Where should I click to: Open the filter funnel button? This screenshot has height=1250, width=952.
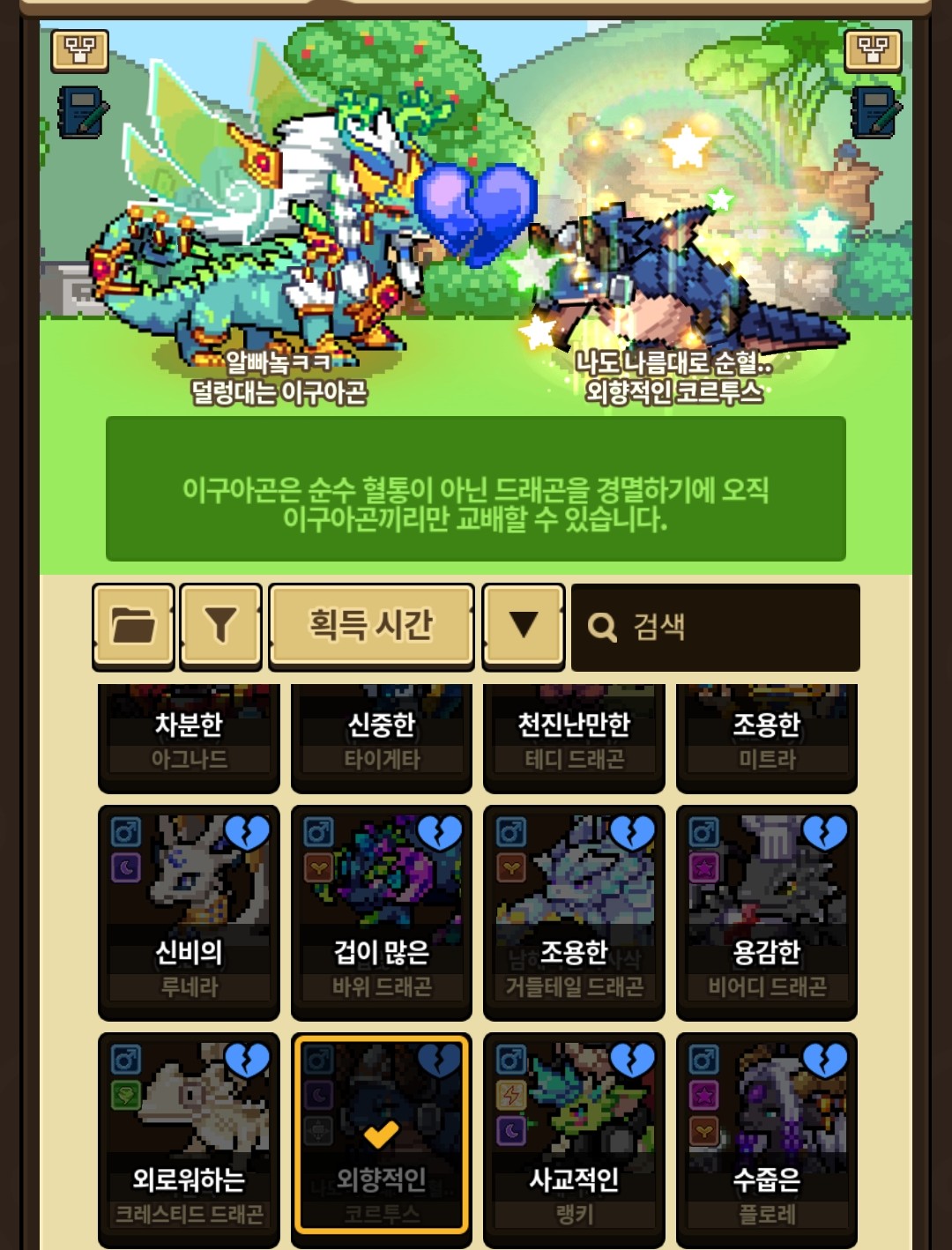tap(220, 626)
